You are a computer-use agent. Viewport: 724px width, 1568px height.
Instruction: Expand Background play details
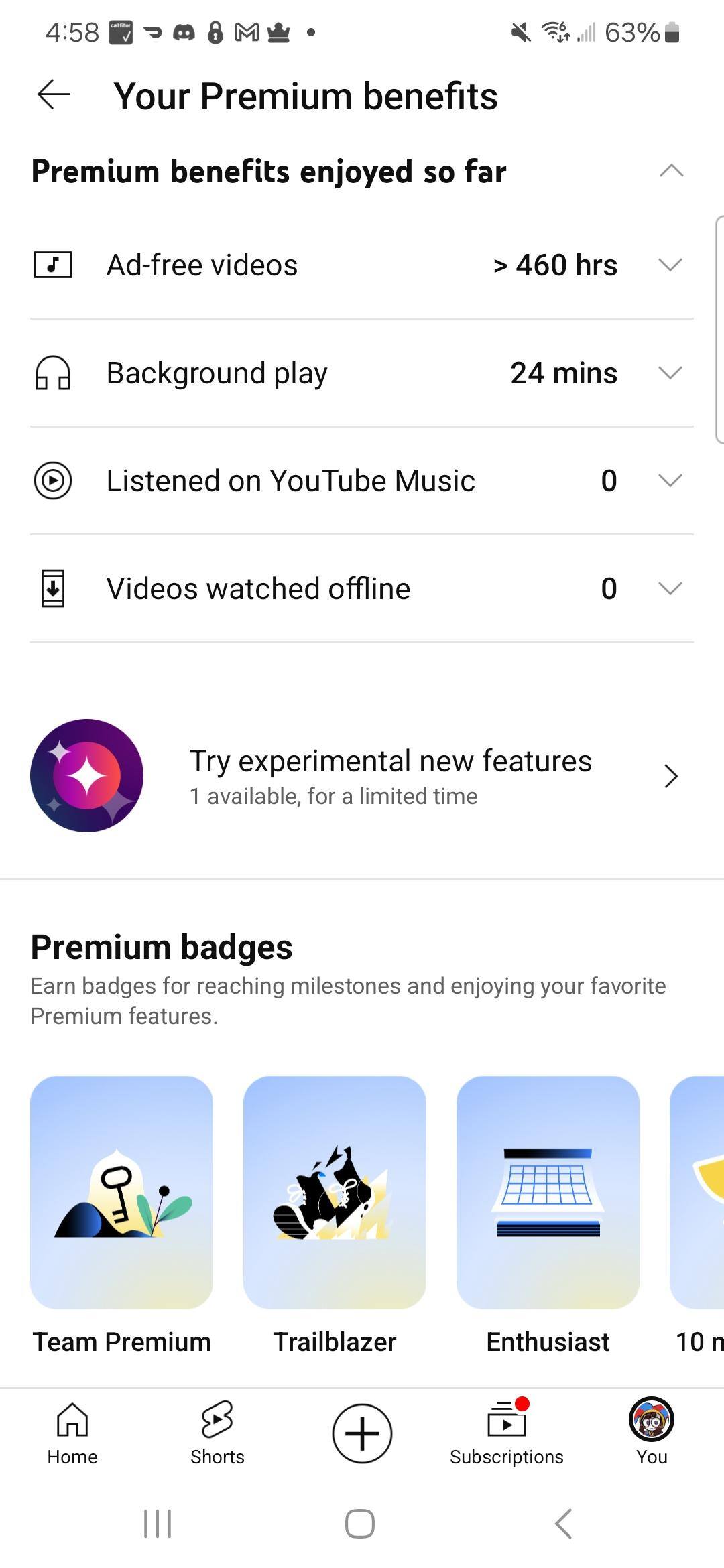670,373
